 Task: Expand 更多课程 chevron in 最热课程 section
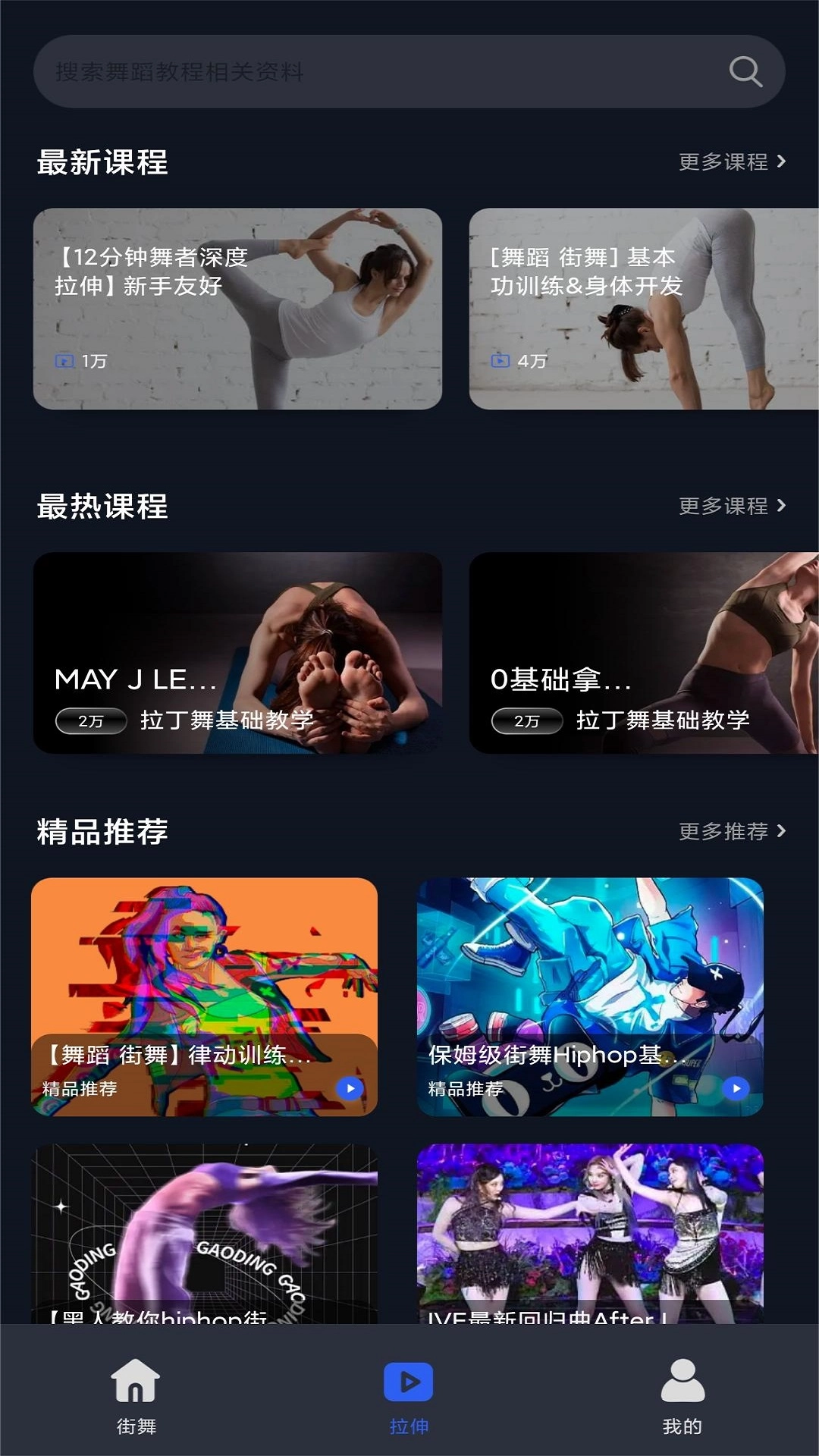pos(783,507)
